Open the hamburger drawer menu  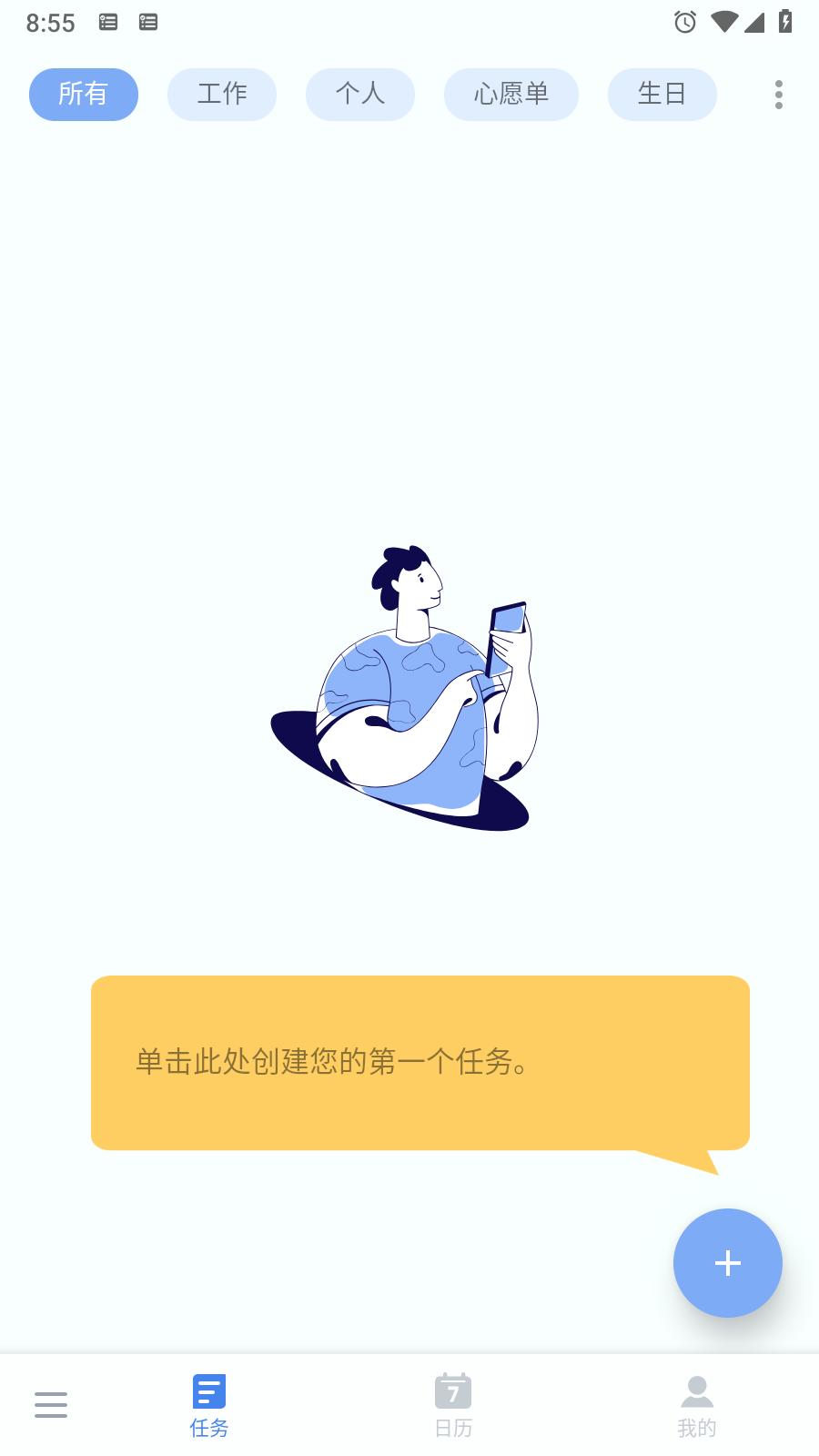51,1404
